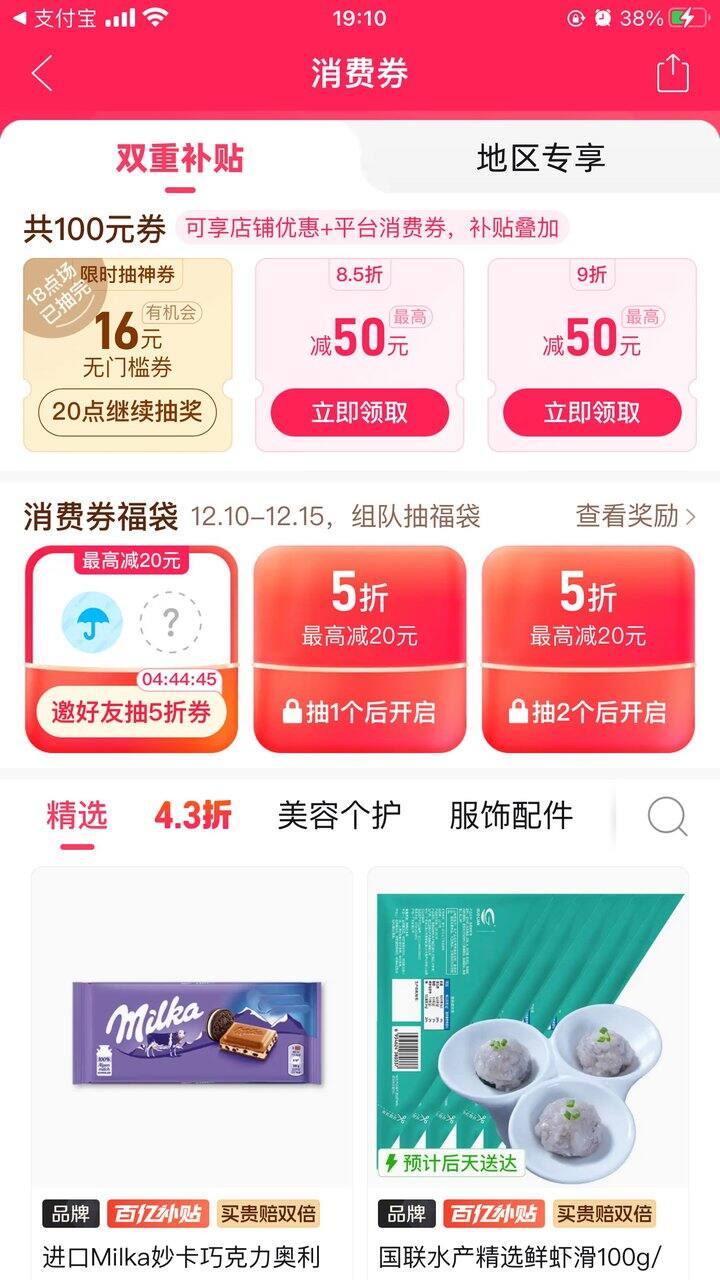
Task: Go back using the top-left arrow
Action: pyautogui.click(x=42, y=74)
